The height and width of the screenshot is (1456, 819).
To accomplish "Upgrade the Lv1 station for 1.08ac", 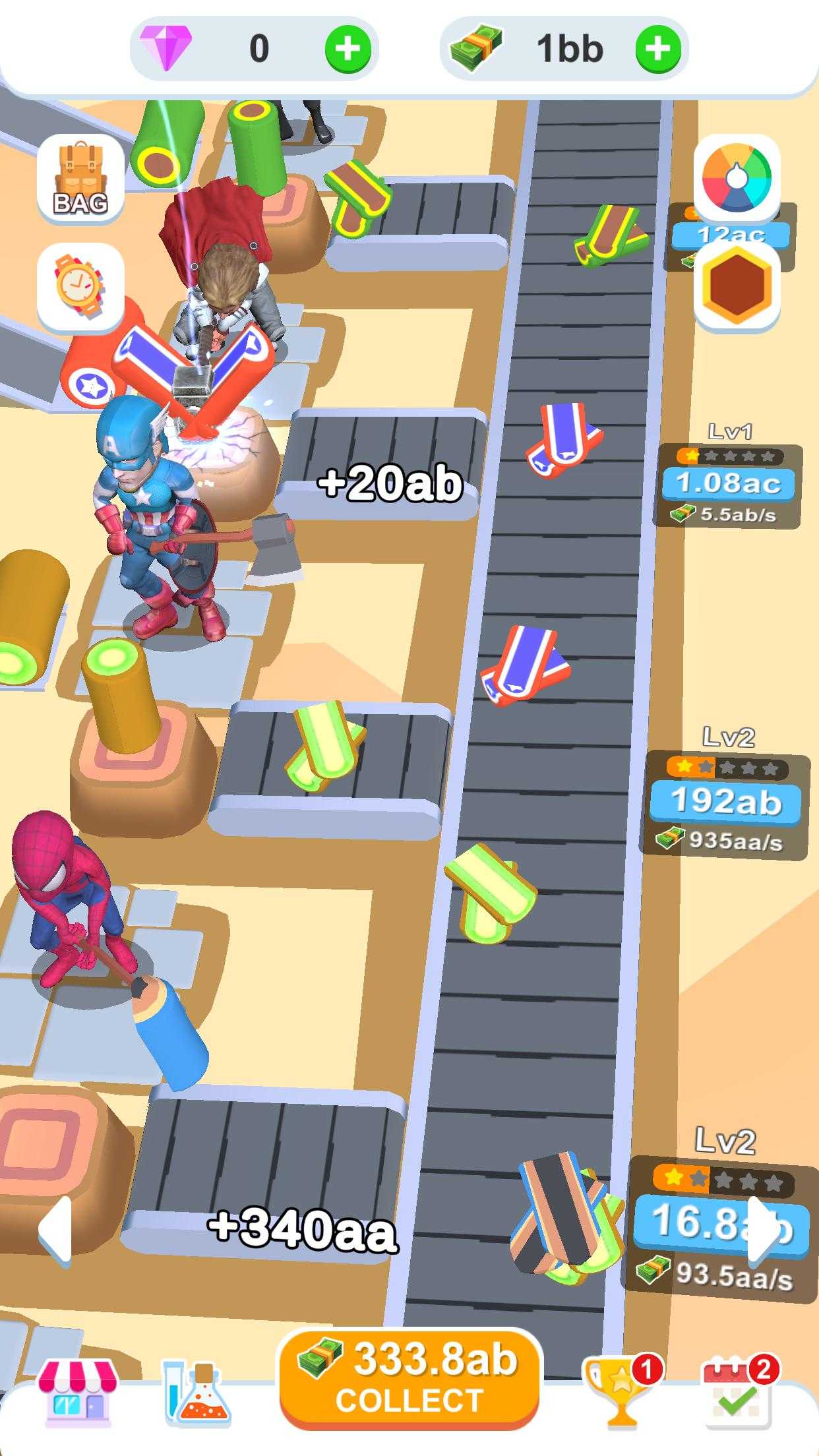I will 728,483.
